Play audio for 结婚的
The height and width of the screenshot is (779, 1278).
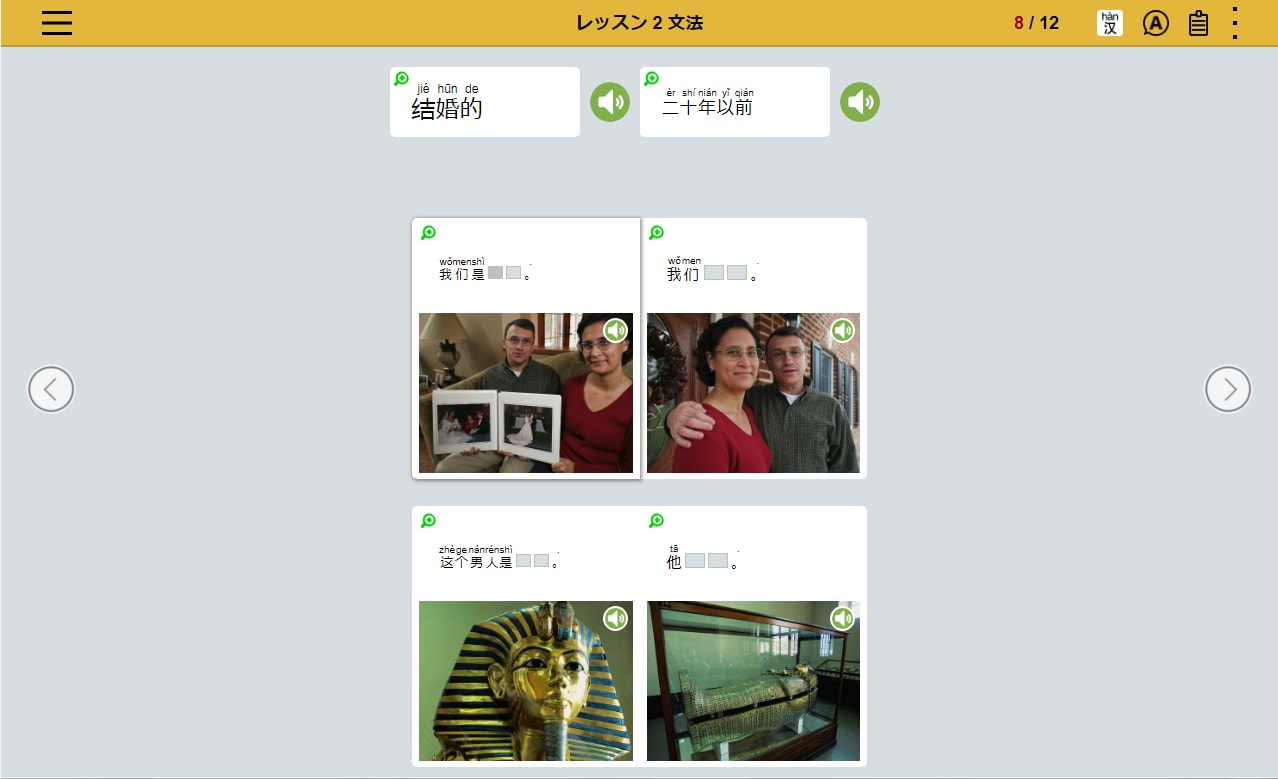click(x=610, y=102)
